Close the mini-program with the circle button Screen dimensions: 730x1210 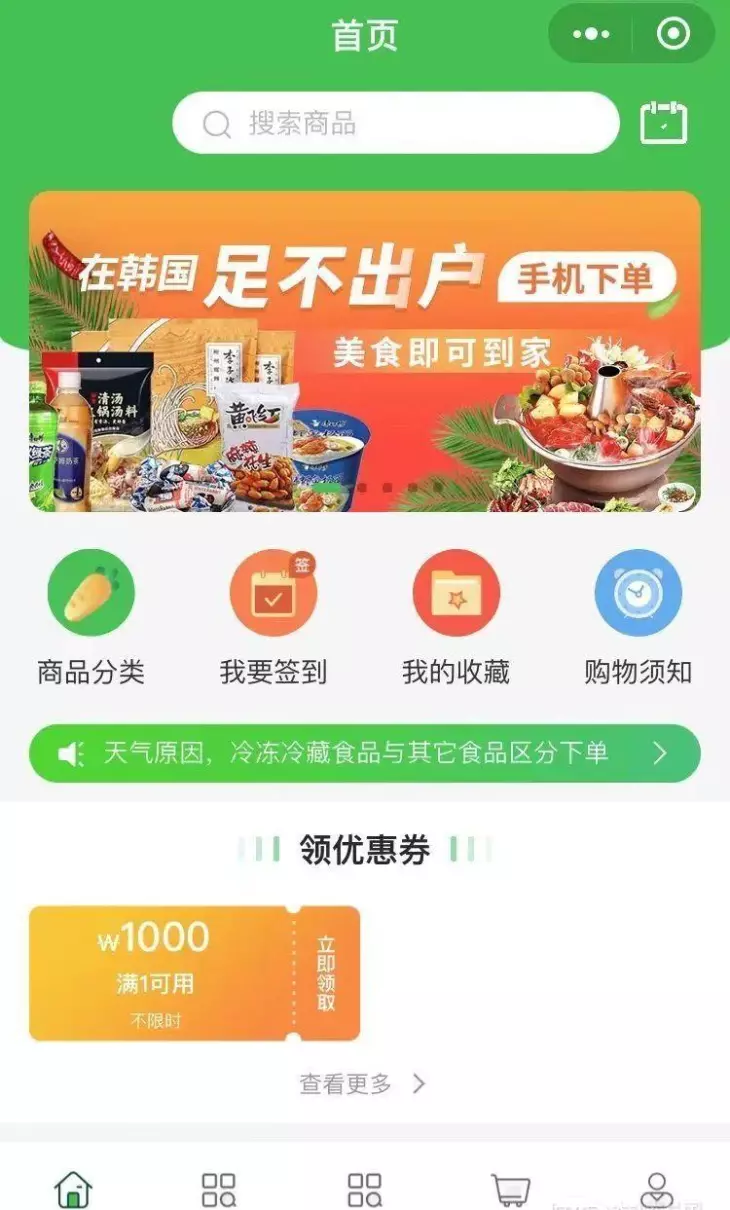pos(673,34)
